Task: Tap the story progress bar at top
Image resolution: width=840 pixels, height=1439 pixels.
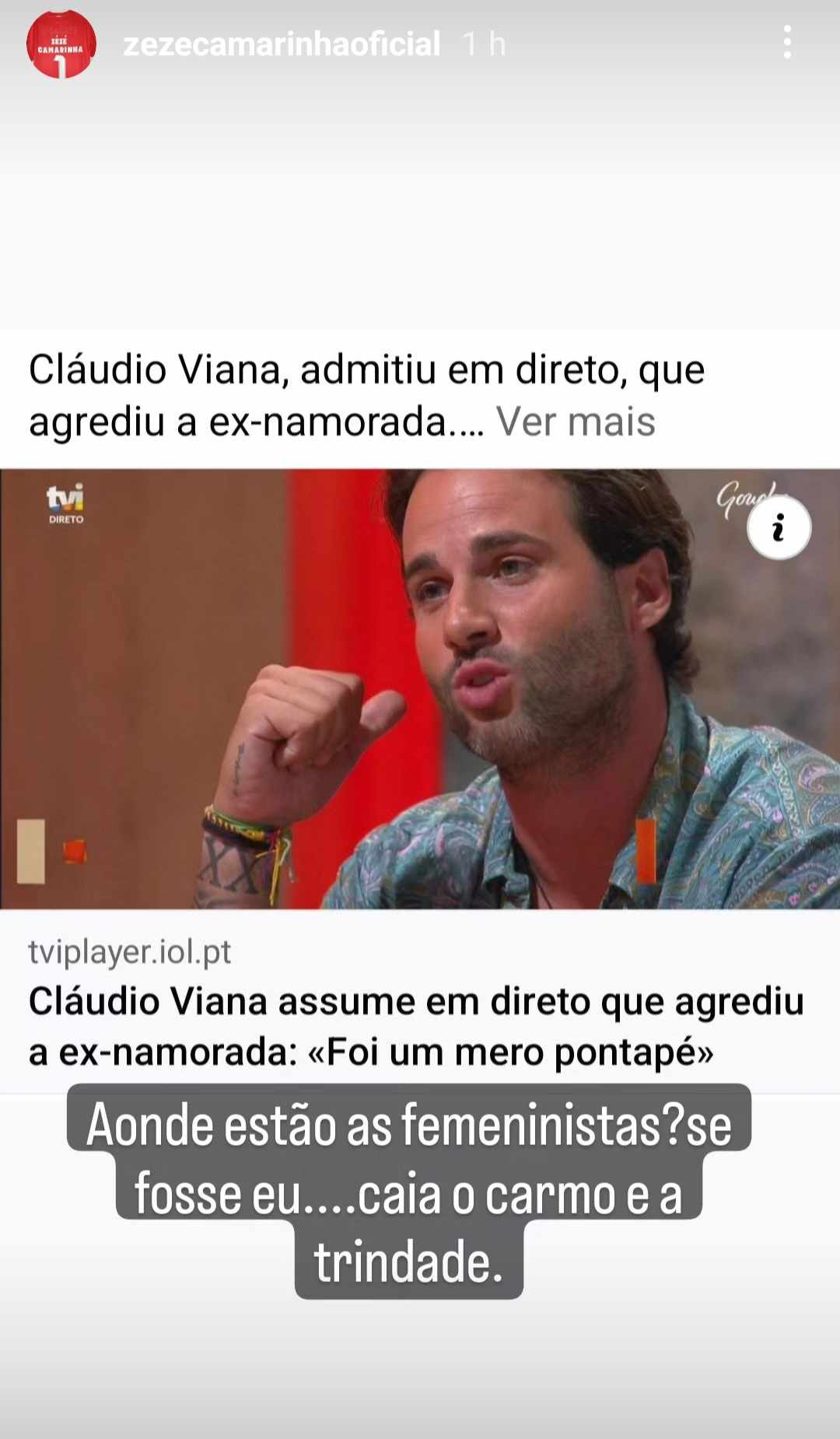Action: point(420,6)
